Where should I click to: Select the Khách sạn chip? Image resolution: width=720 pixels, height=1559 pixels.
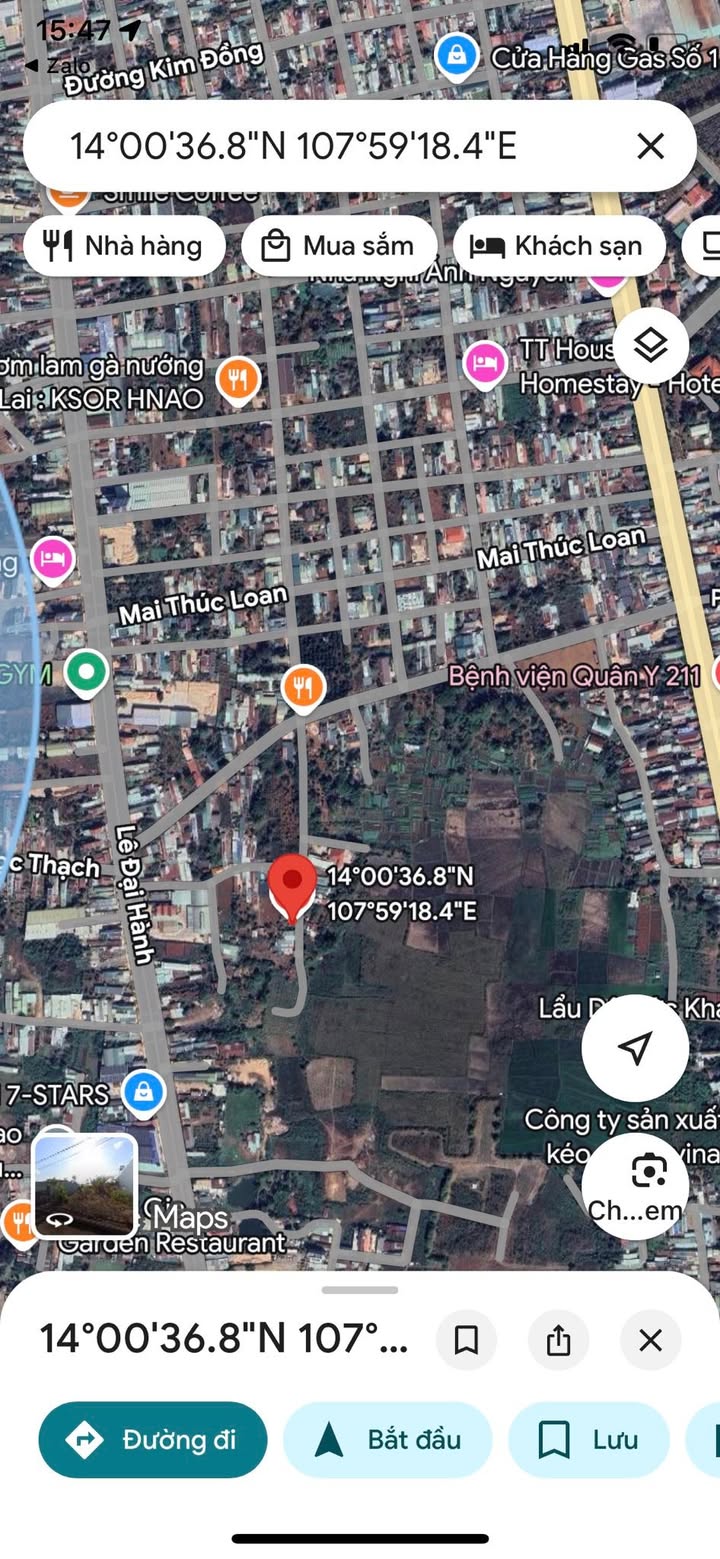(559, 246)
